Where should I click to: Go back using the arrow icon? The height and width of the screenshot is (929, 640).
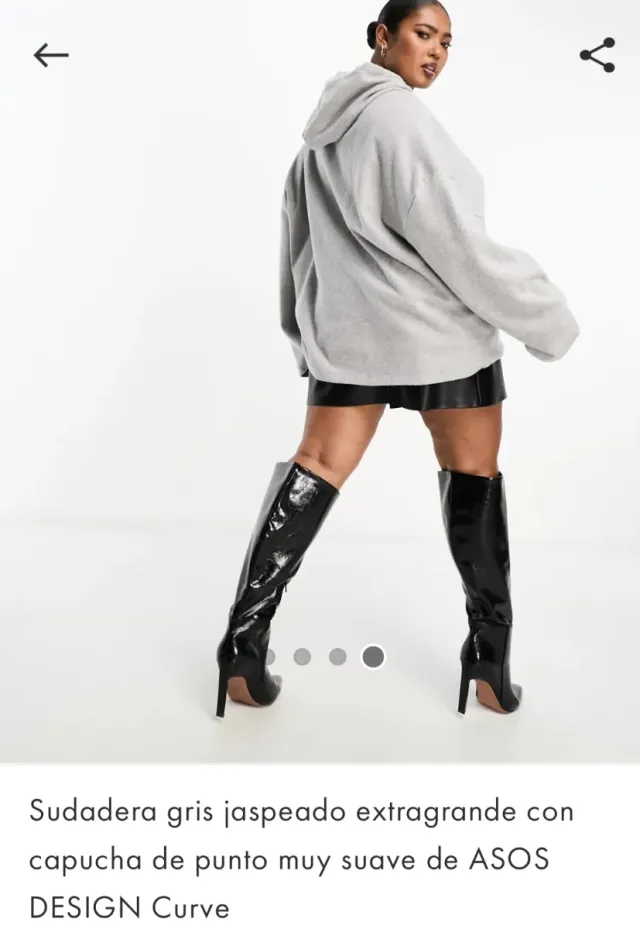tap(51, 55)
